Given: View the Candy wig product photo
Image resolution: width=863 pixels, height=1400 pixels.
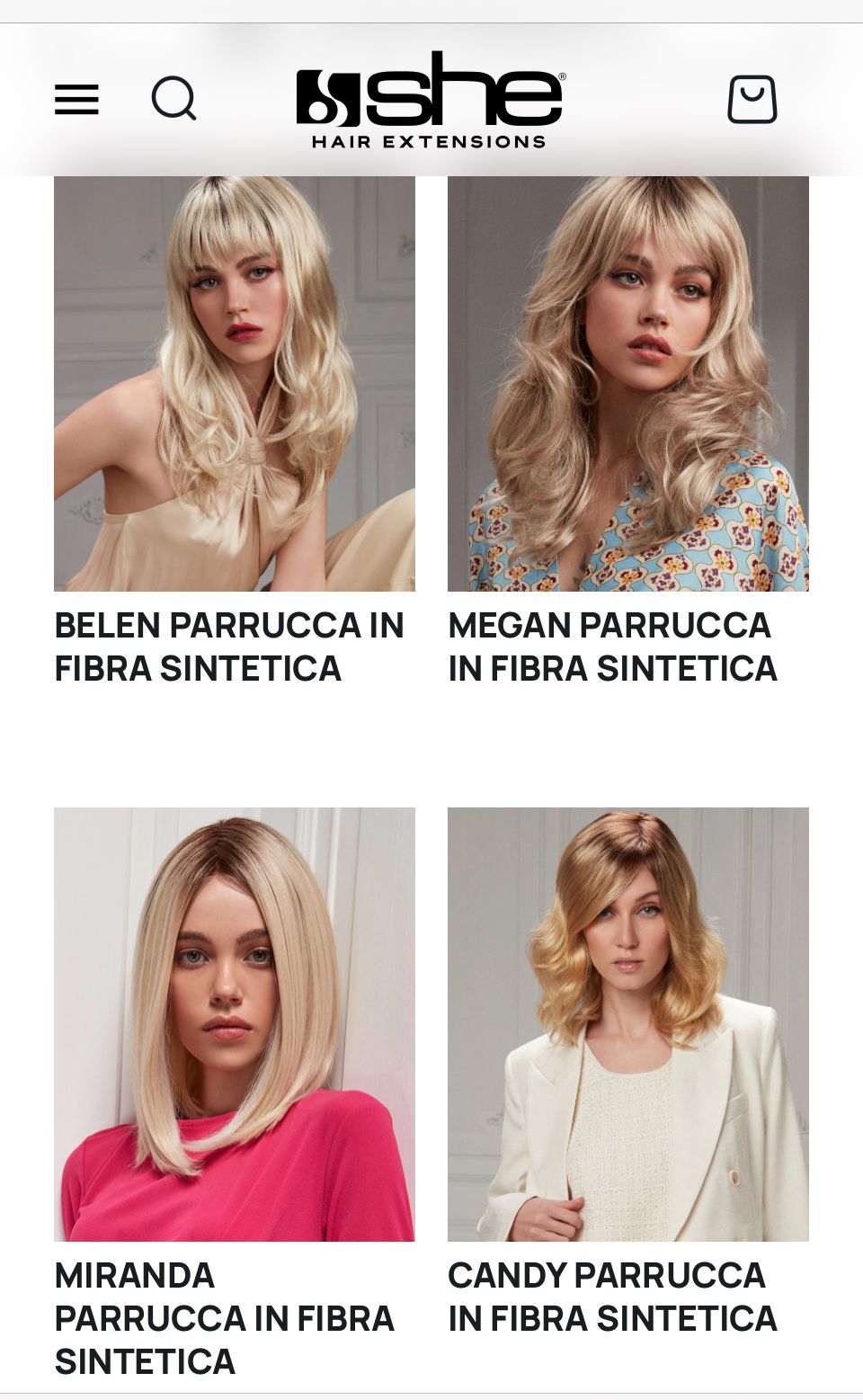Looking at the screenshot, I should pyautogui.click(x=628, y=1023).
